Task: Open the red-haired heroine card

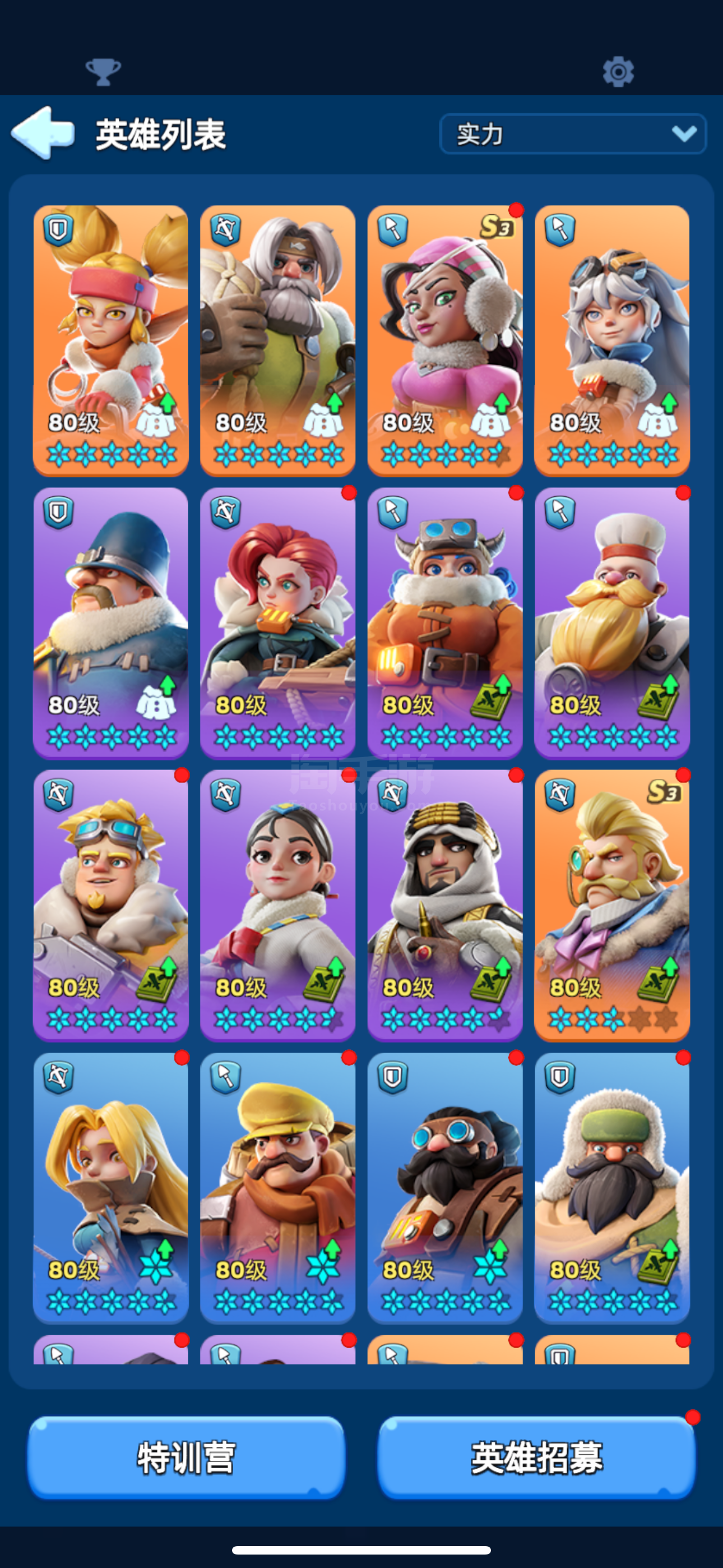Action: click(277, 622)
